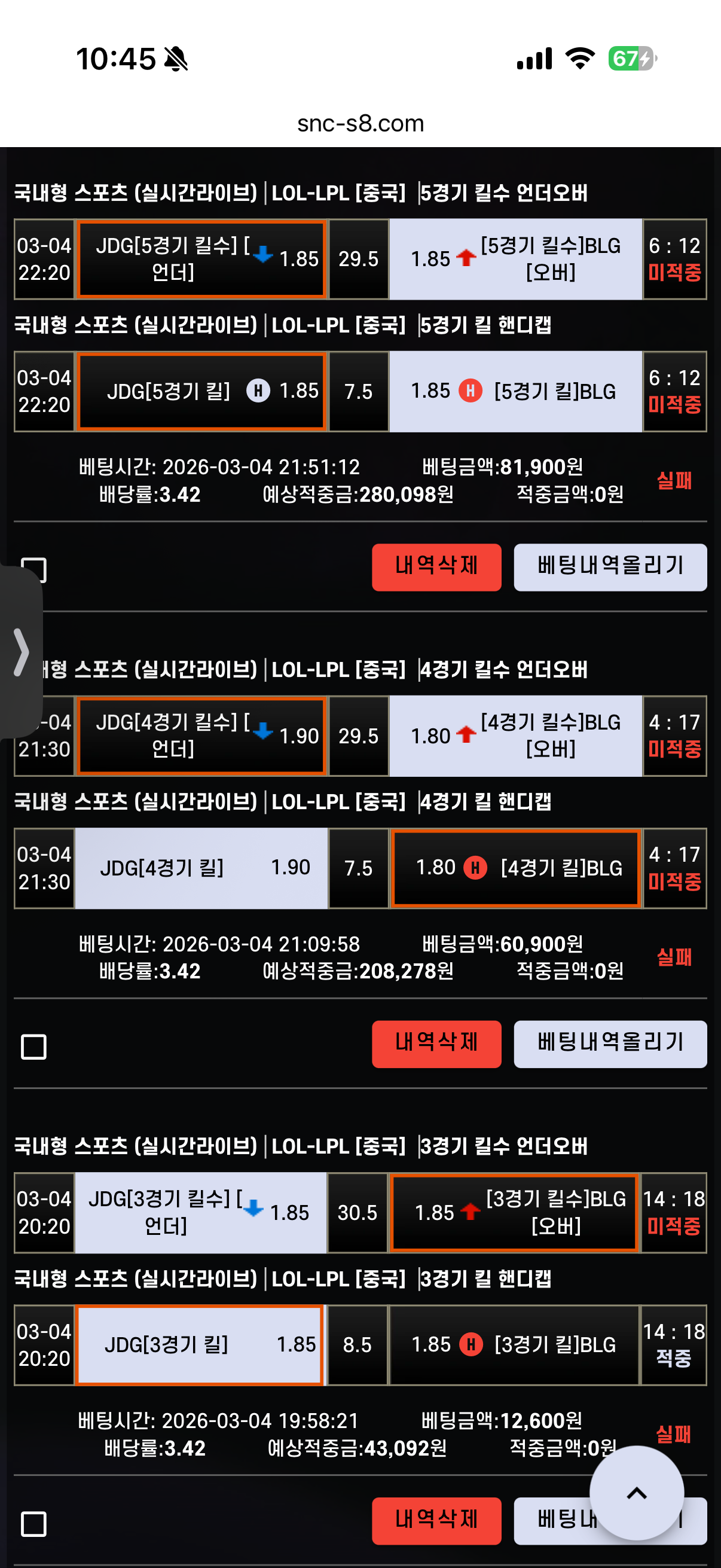Upload the 60,900원 bet history
Viewport: 721px width, 1568px height.
pos(610,1044)
